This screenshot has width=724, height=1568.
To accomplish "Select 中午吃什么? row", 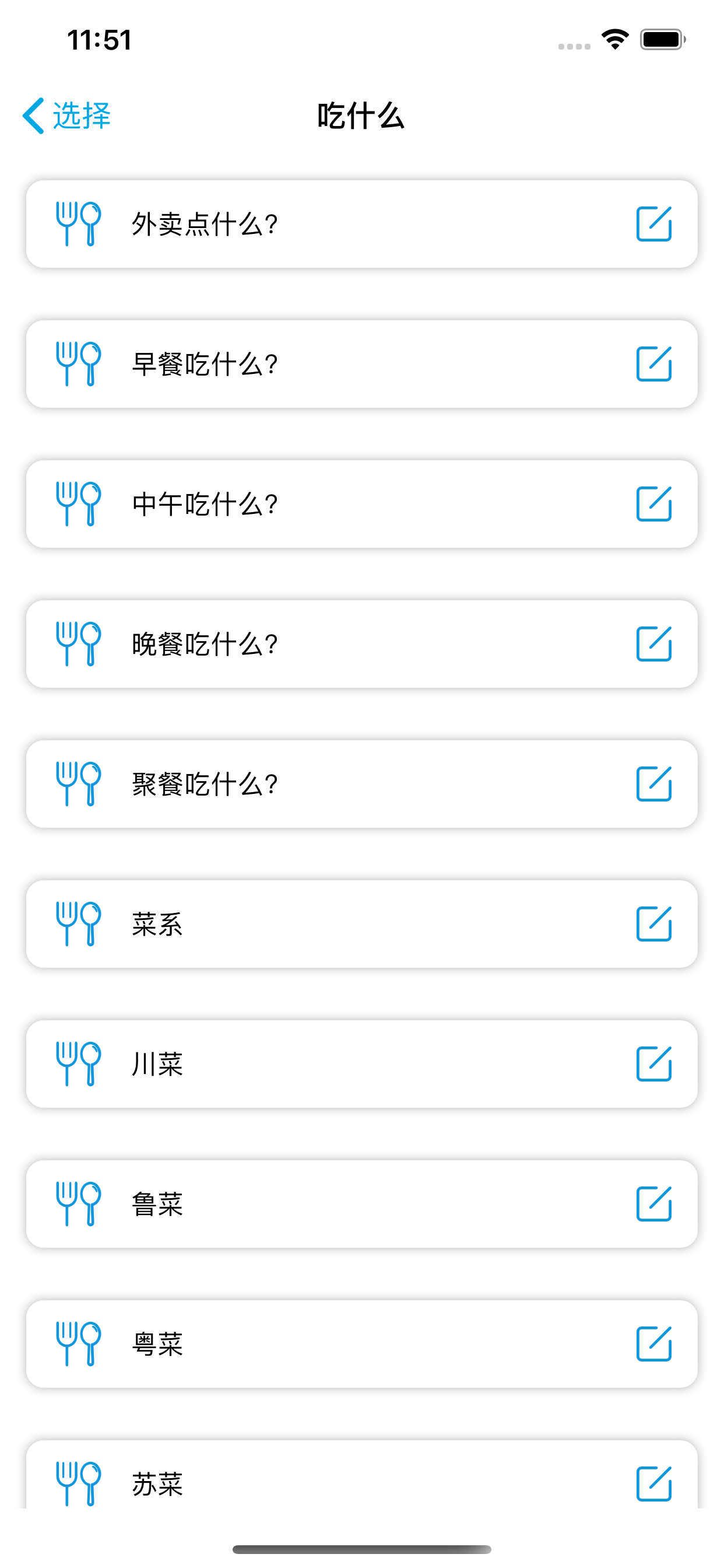I will 362,504.
